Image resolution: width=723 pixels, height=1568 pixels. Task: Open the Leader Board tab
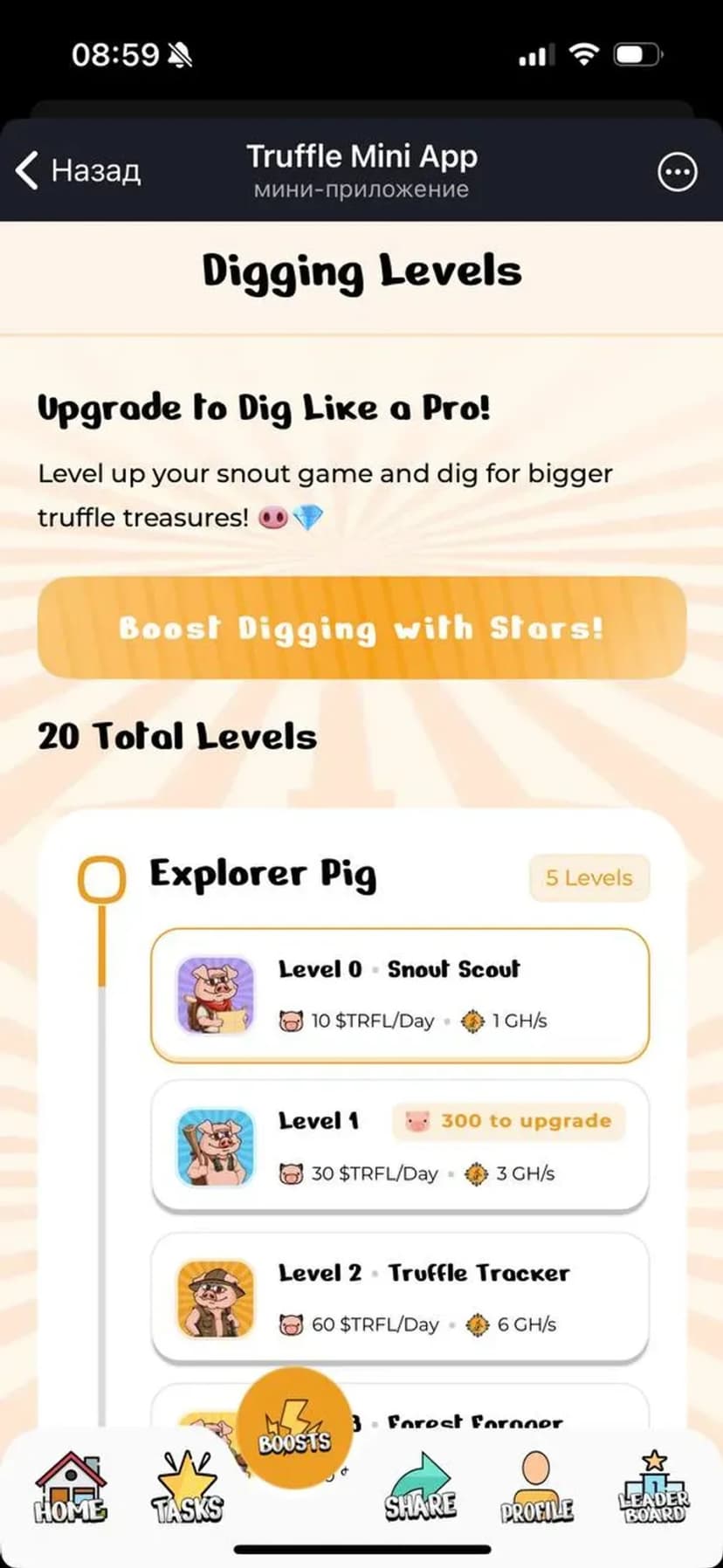(653, 1488)
